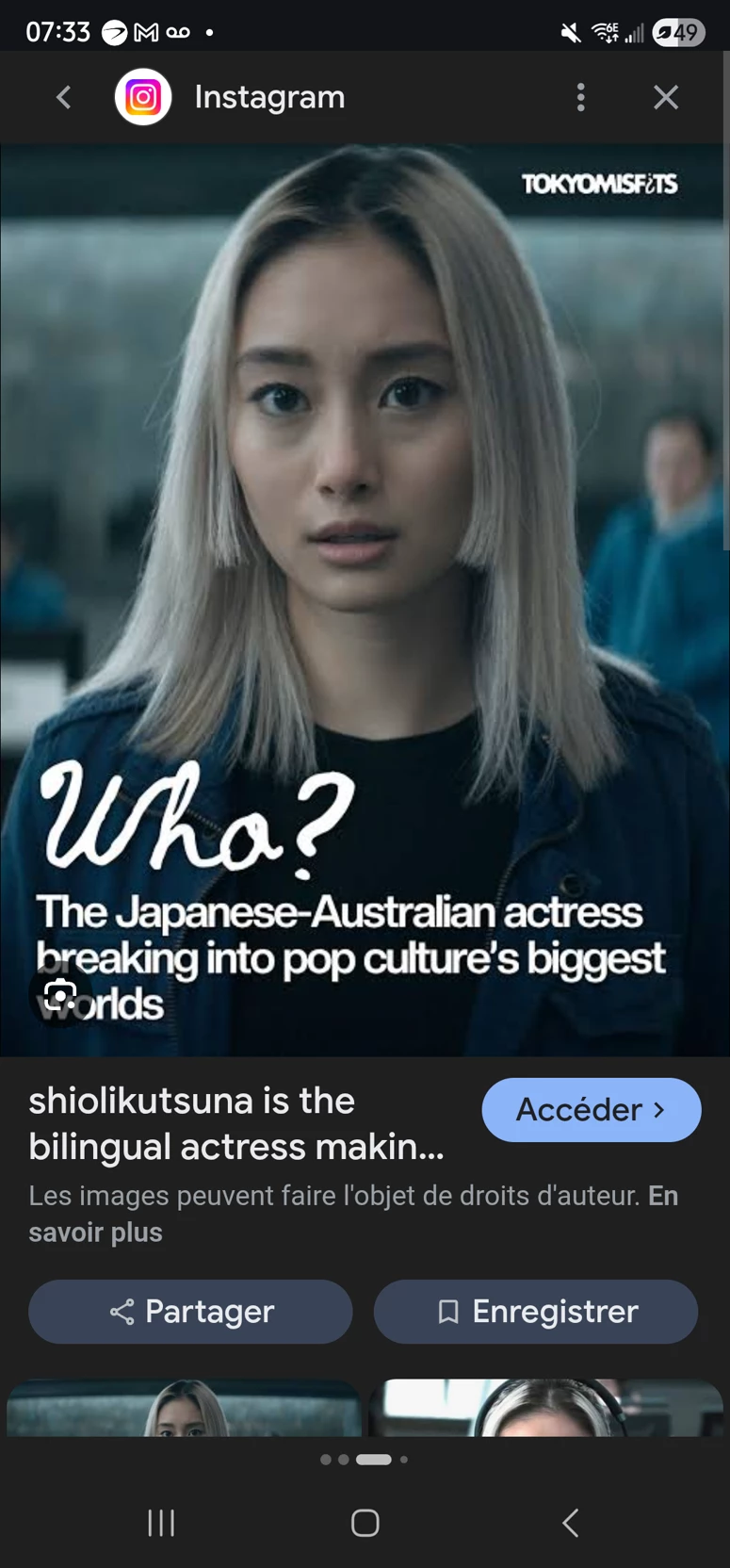
Task: Search this image with Lens icon
Action: [60, 995]
